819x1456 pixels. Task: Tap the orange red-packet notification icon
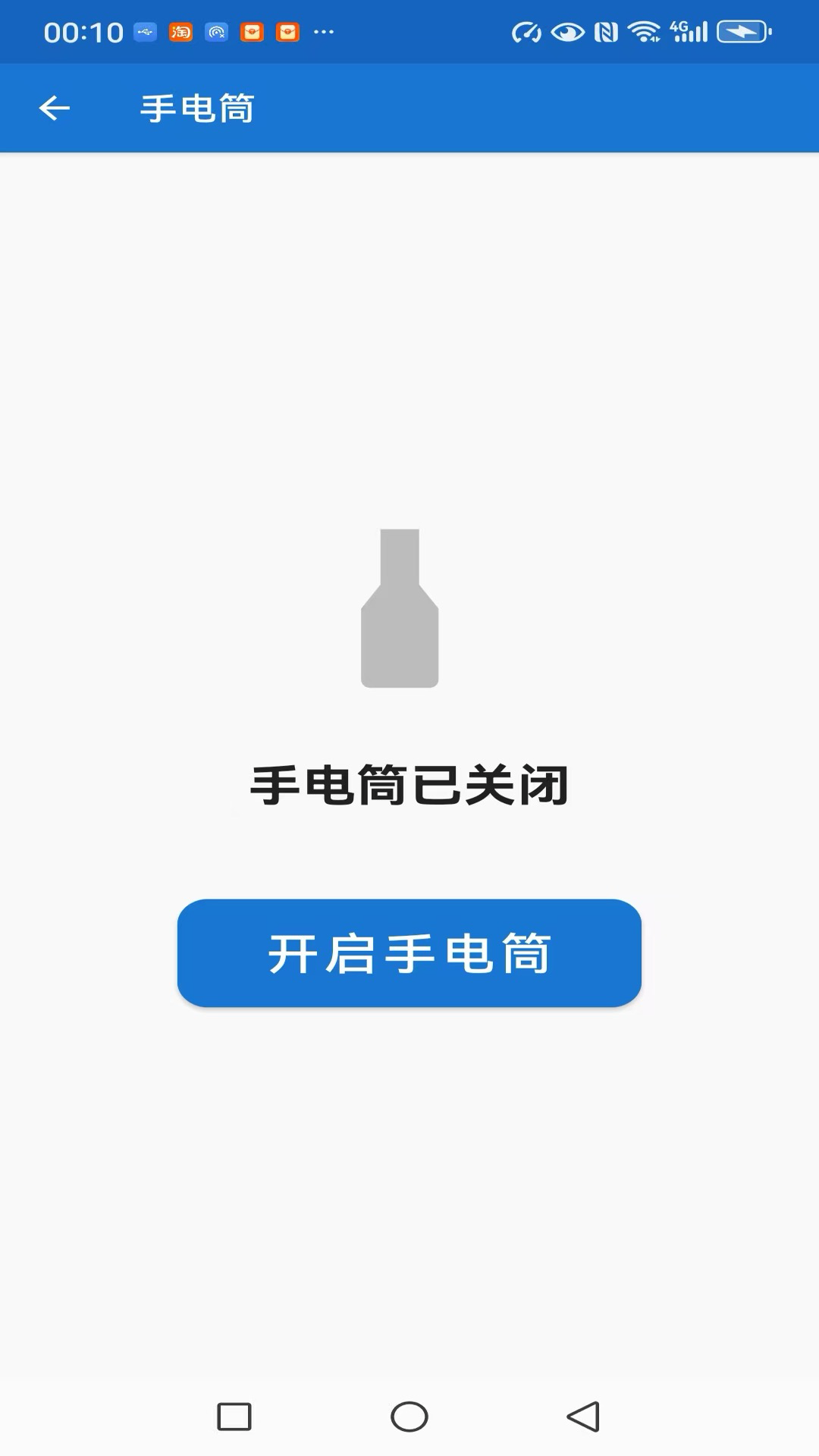pos(251,32)
